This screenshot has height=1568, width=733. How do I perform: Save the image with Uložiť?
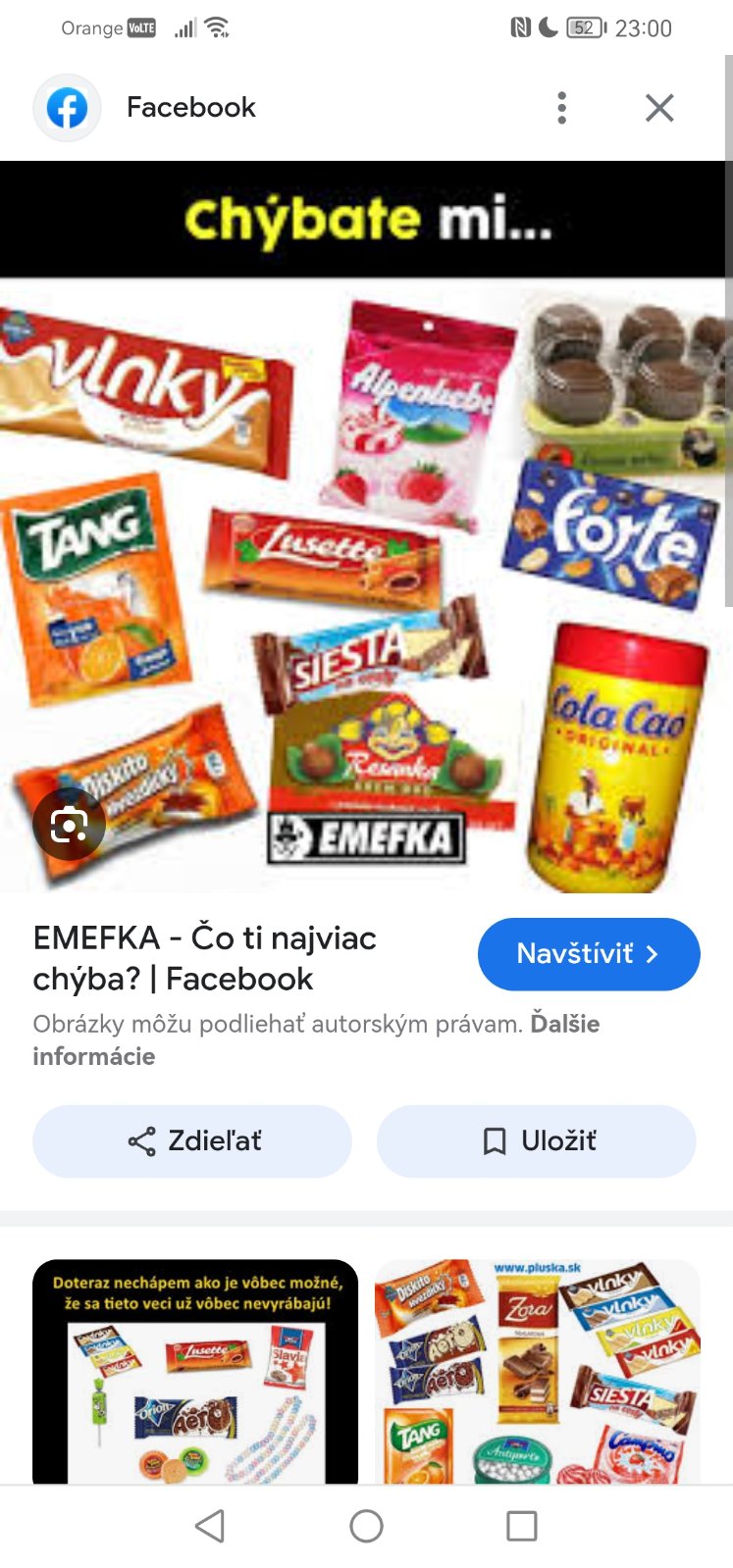pos(537,1141)
